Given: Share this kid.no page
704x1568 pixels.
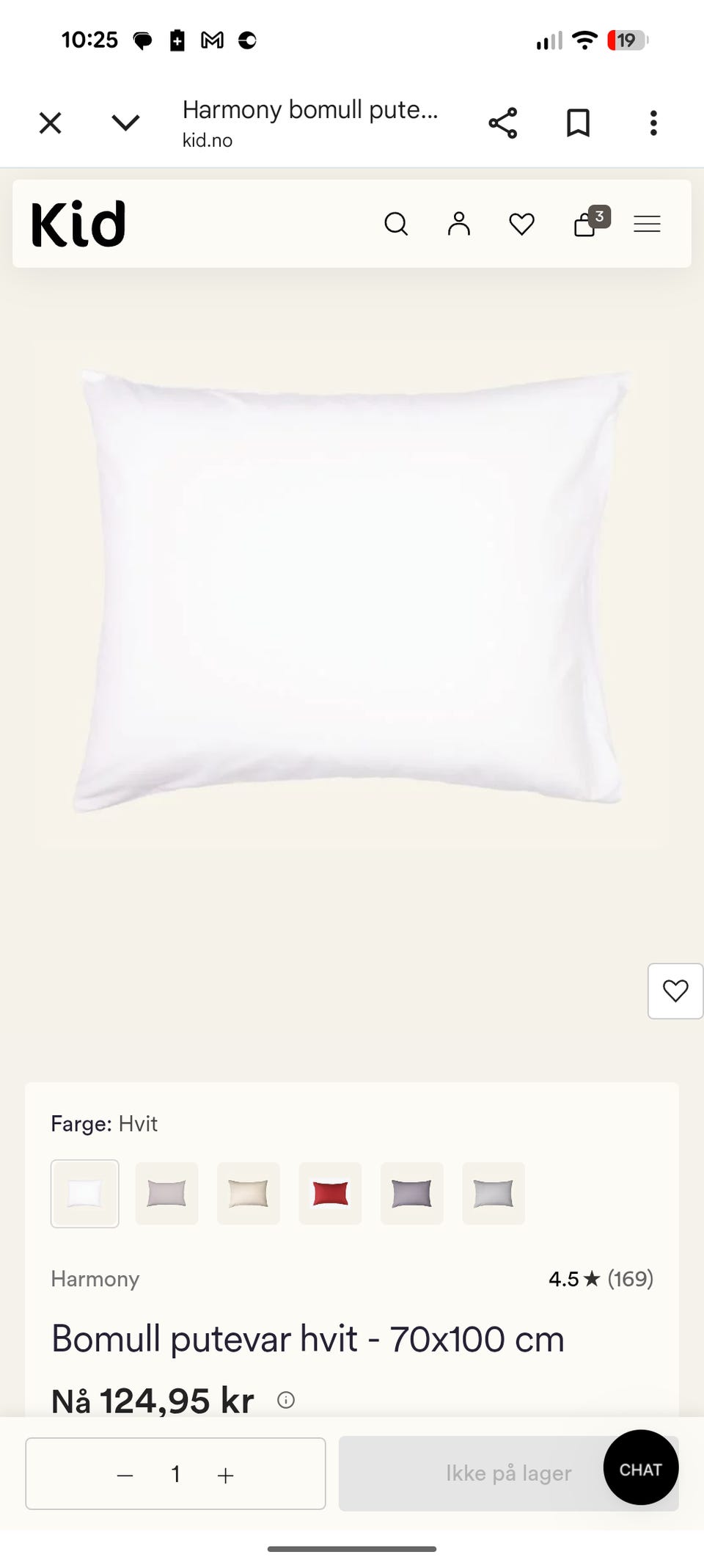Looking at the screenshot, I should pos(503,123).
